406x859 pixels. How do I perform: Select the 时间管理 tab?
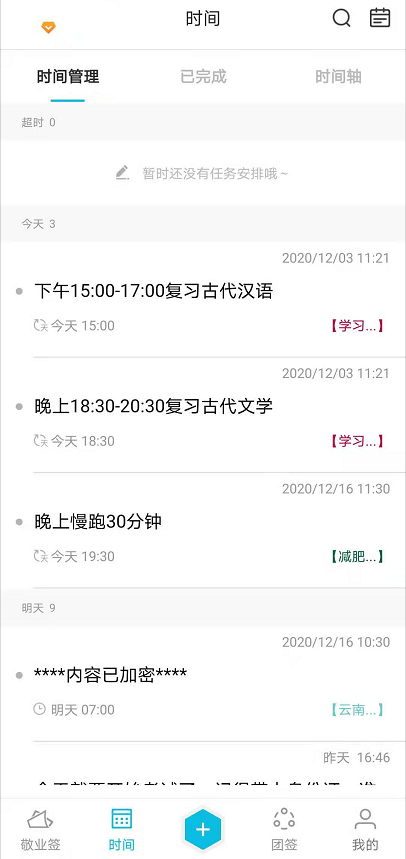(x=68, y=77)
